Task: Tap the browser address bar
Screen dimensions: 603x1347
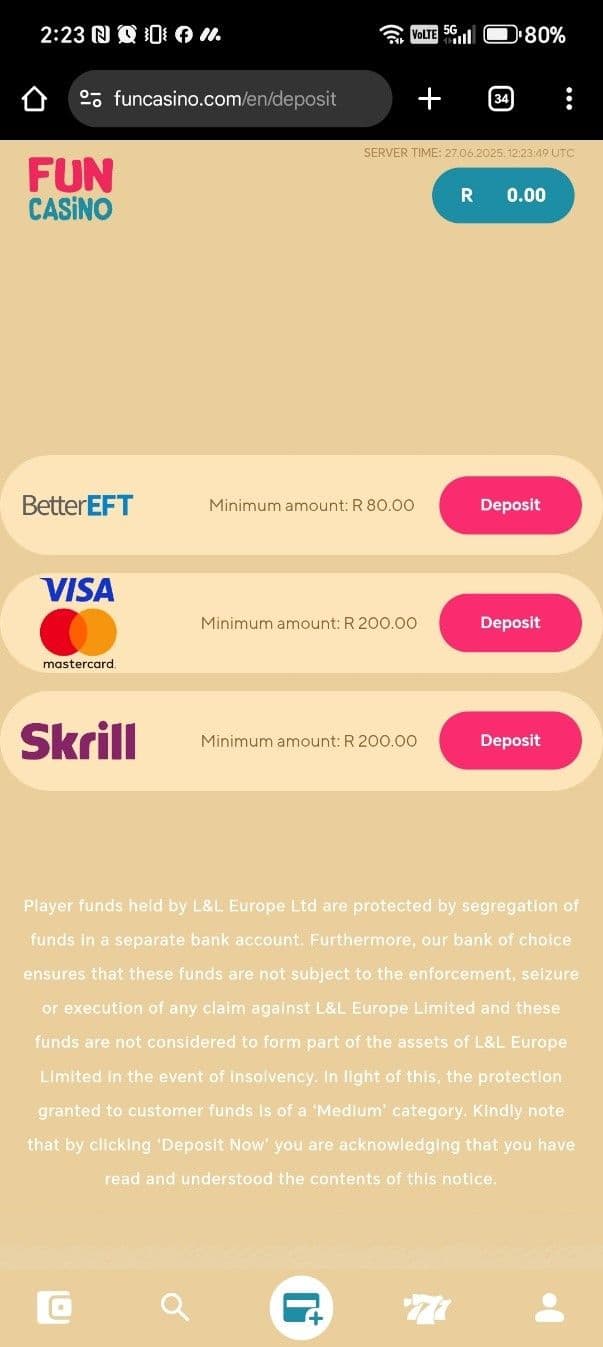Action: 230,99
